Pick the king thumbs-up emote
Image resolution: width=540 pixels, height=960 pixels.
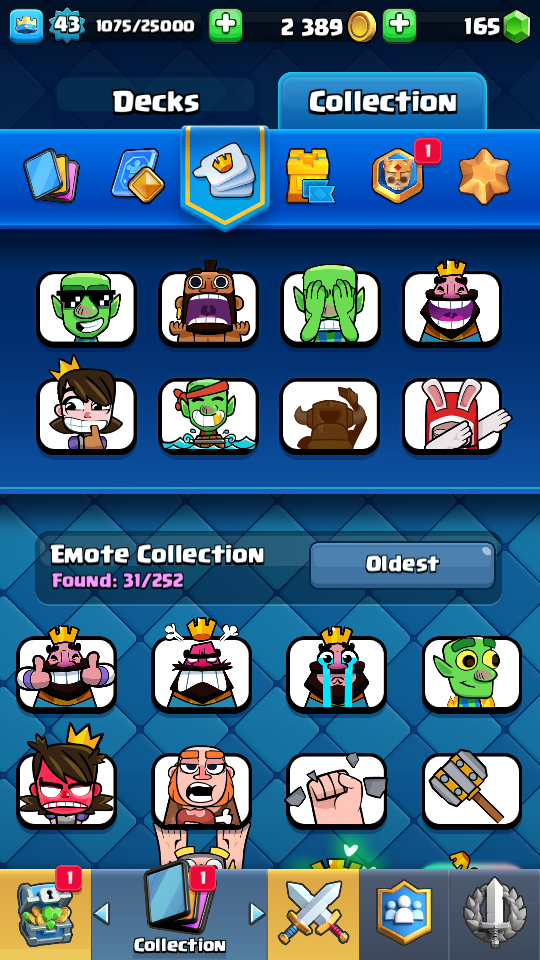66,670
